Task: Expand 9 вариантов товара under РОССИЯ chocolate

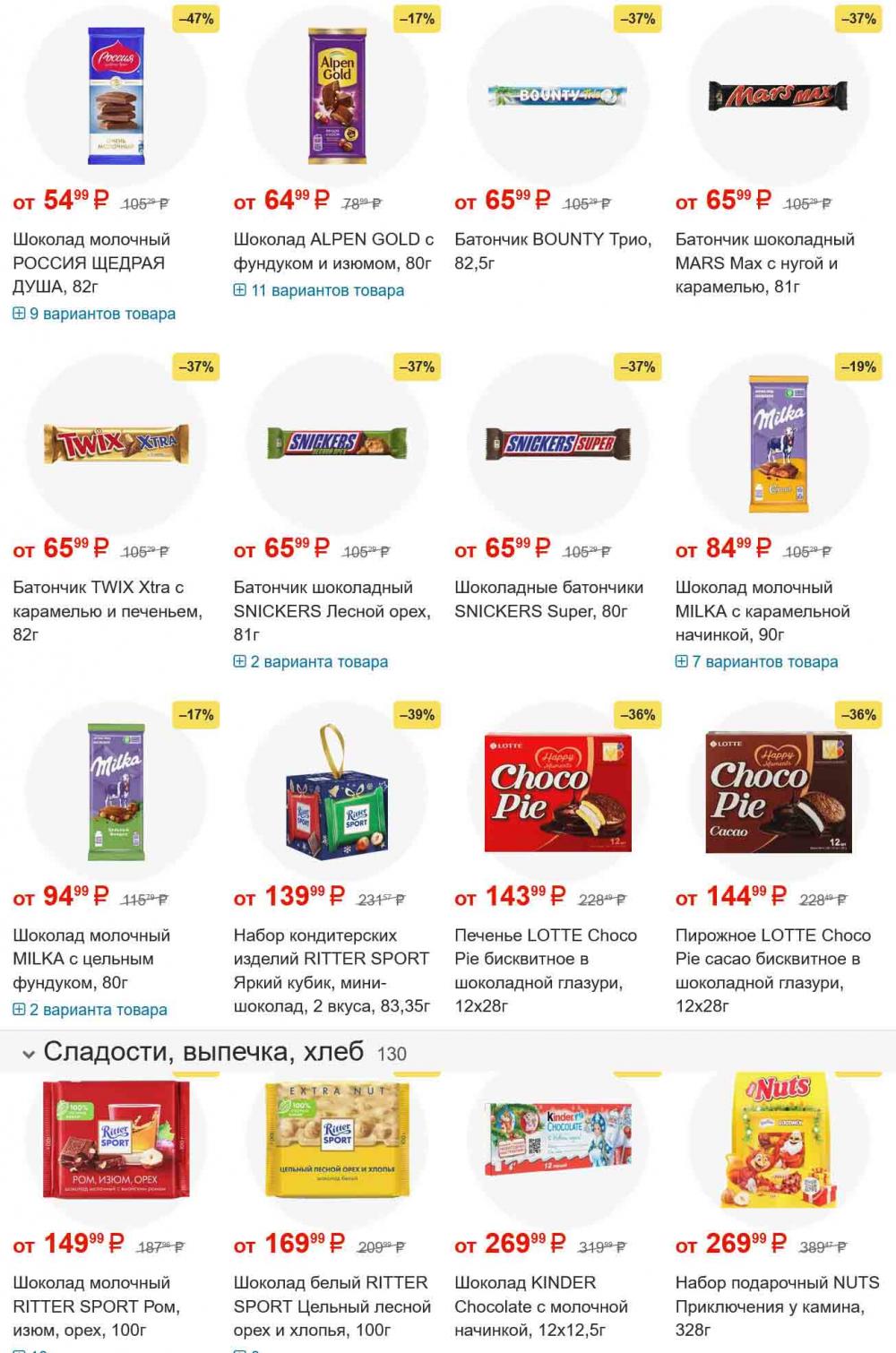Action: point(94,314)
